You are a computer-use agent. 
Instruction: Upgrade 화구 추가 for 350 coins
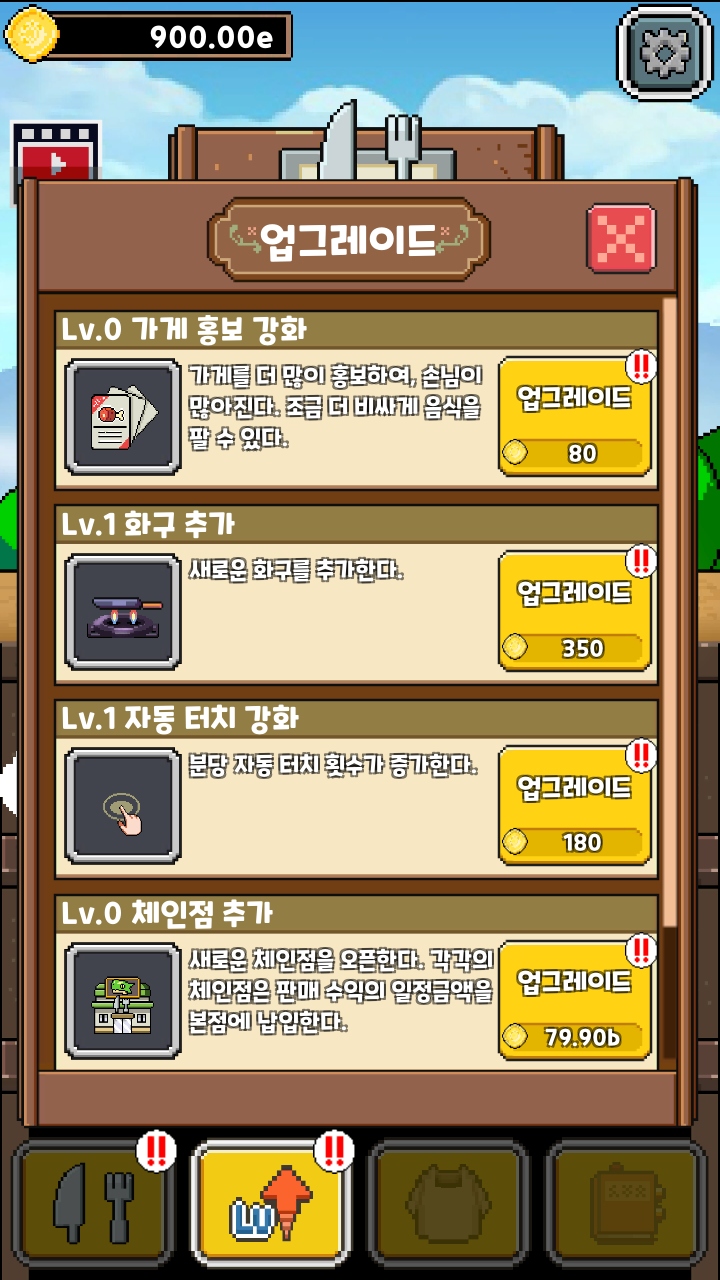[574, 611]
